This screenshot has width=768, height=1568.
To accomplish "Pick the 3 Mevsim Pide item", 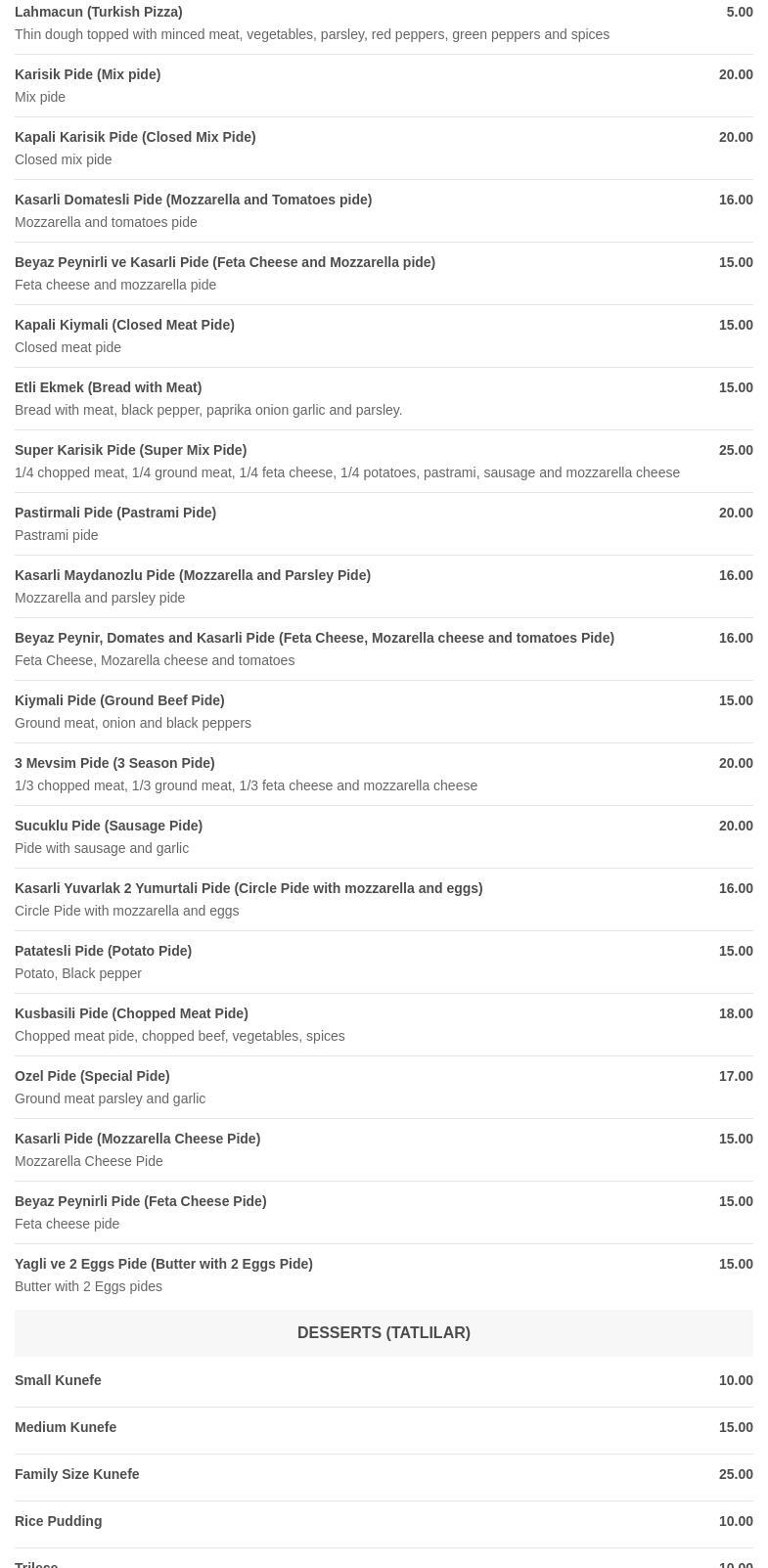I will coord(114,763).
